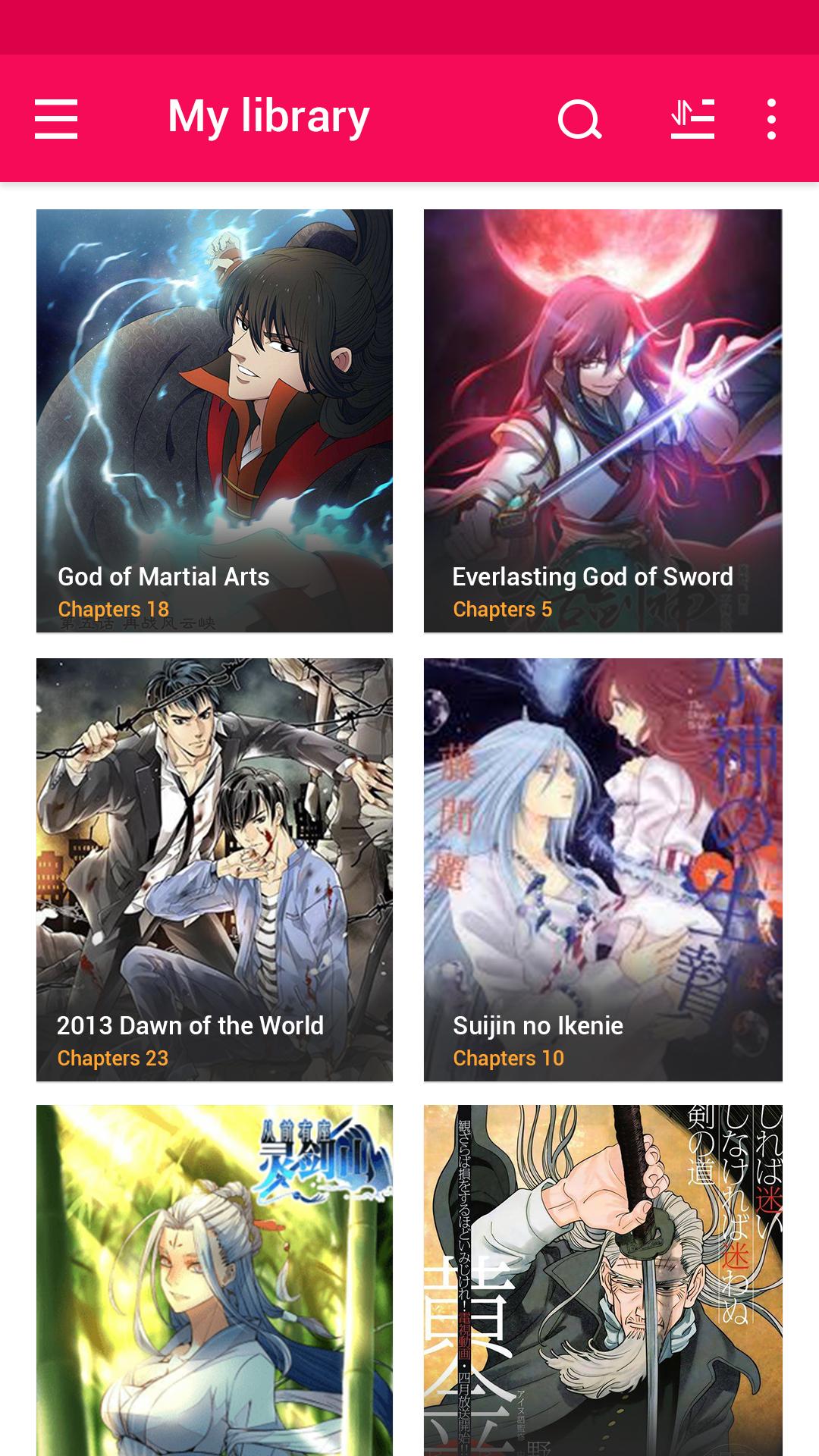Click the Chapters 18 label
The width and height of the screenshot is (819, 1456).
coord(113,608)
